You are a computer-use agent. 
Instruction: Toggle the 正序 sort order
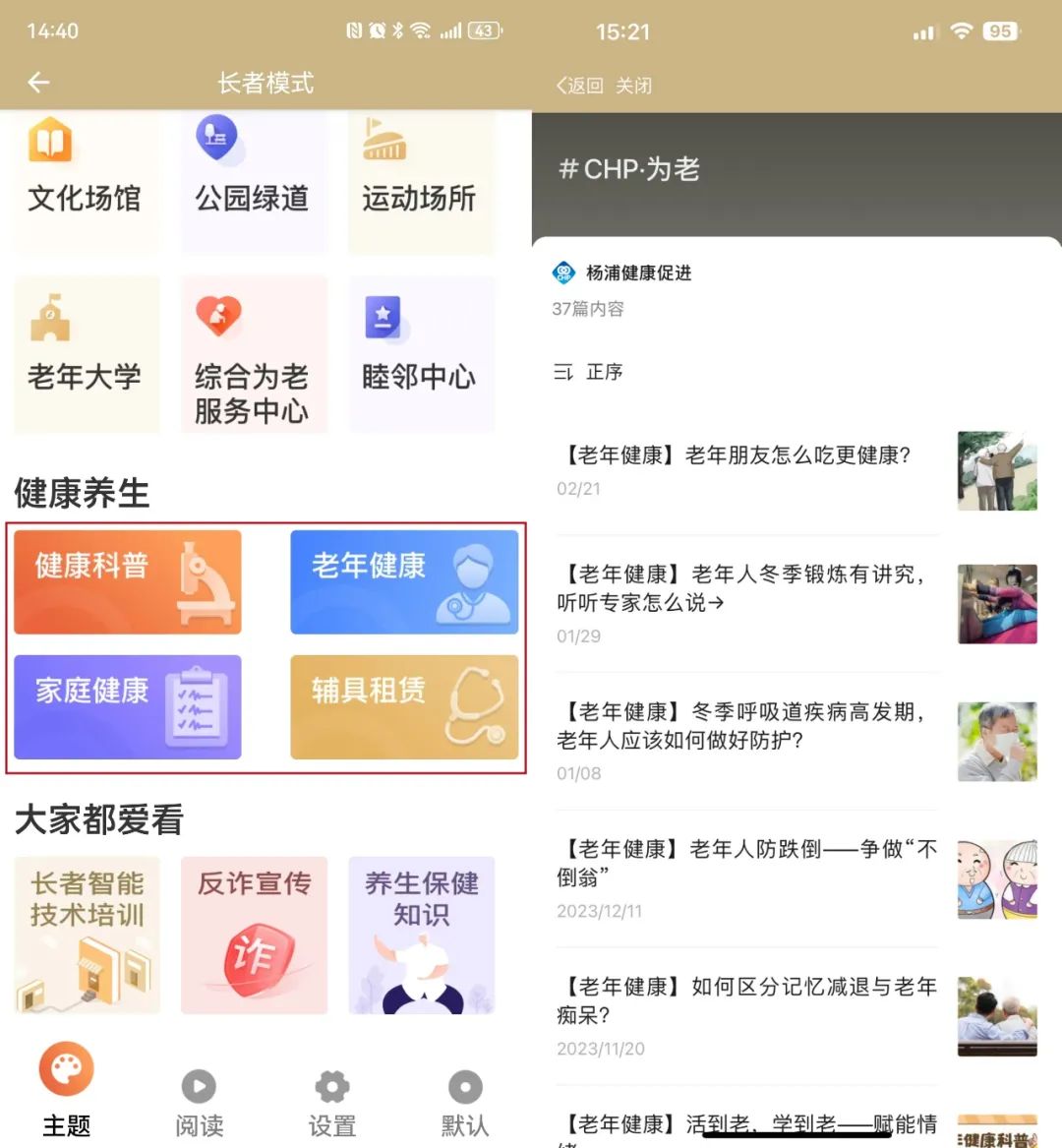[x=589, y=372]
